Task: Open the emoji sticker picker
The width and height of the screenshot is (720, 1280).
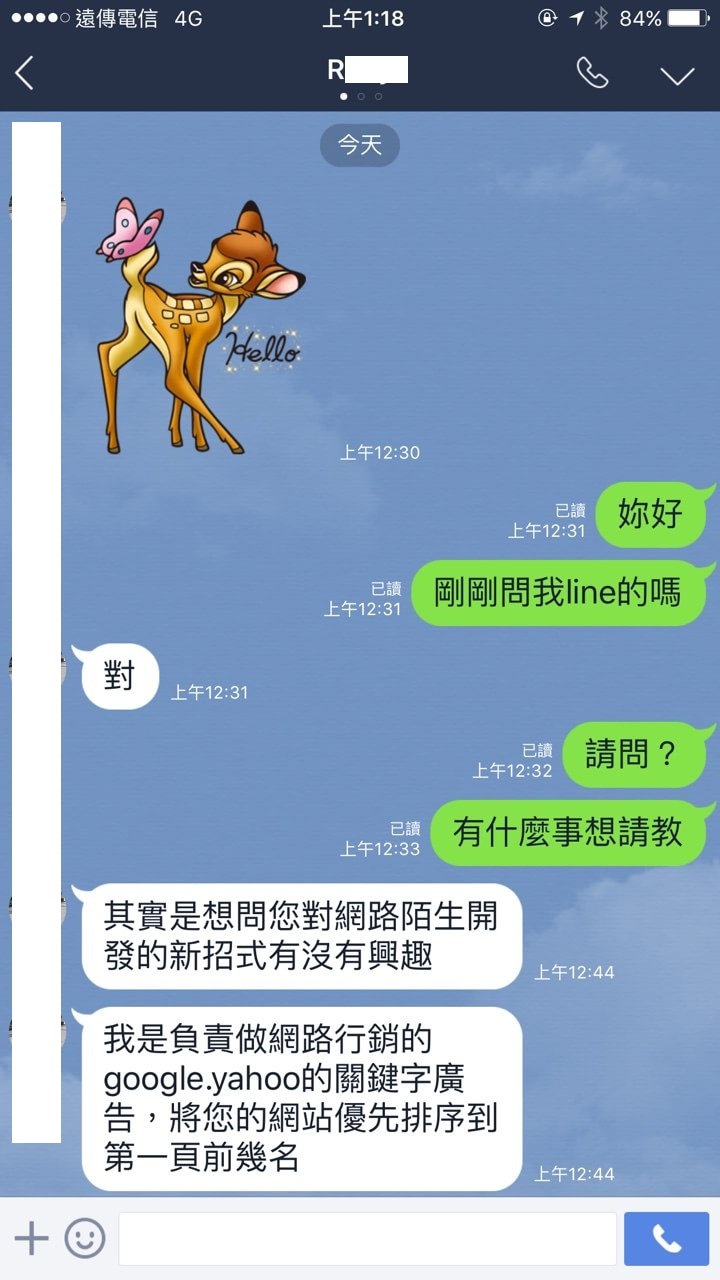Action: (85, 1239)
